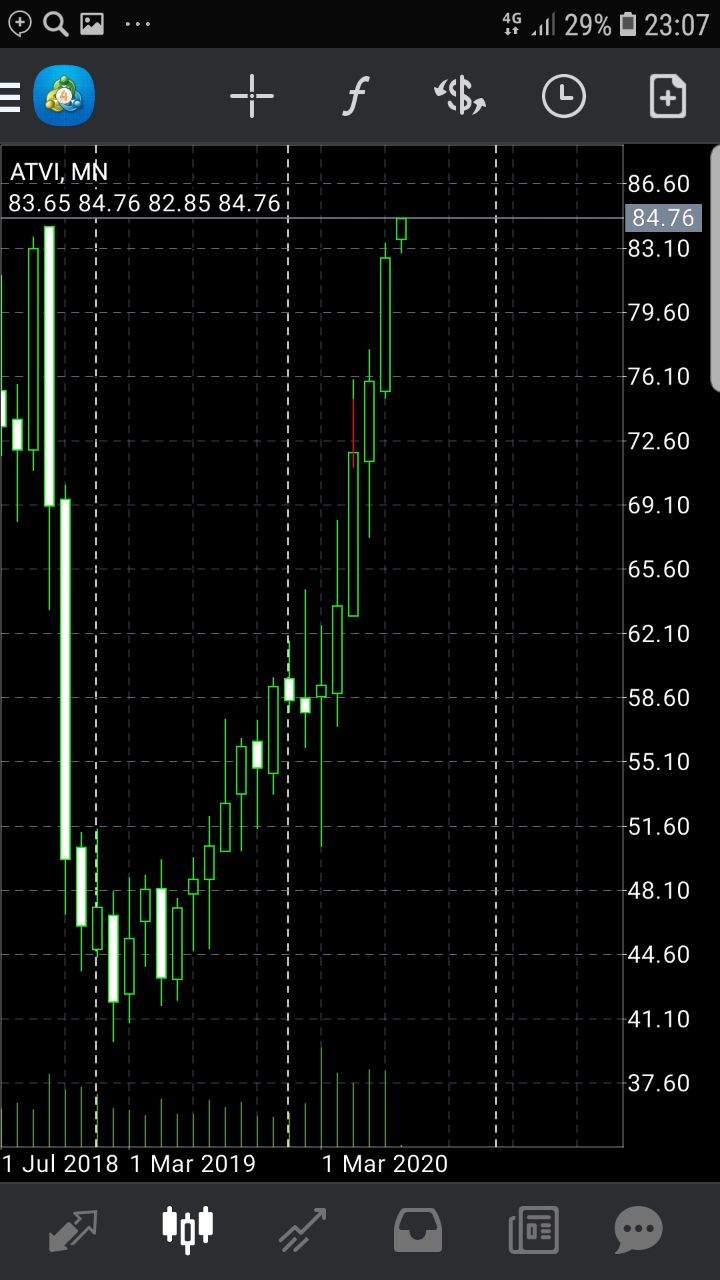Select the Chart candlestick tab
This screenshot has height=1280, width=720.
click(188, 1229)
